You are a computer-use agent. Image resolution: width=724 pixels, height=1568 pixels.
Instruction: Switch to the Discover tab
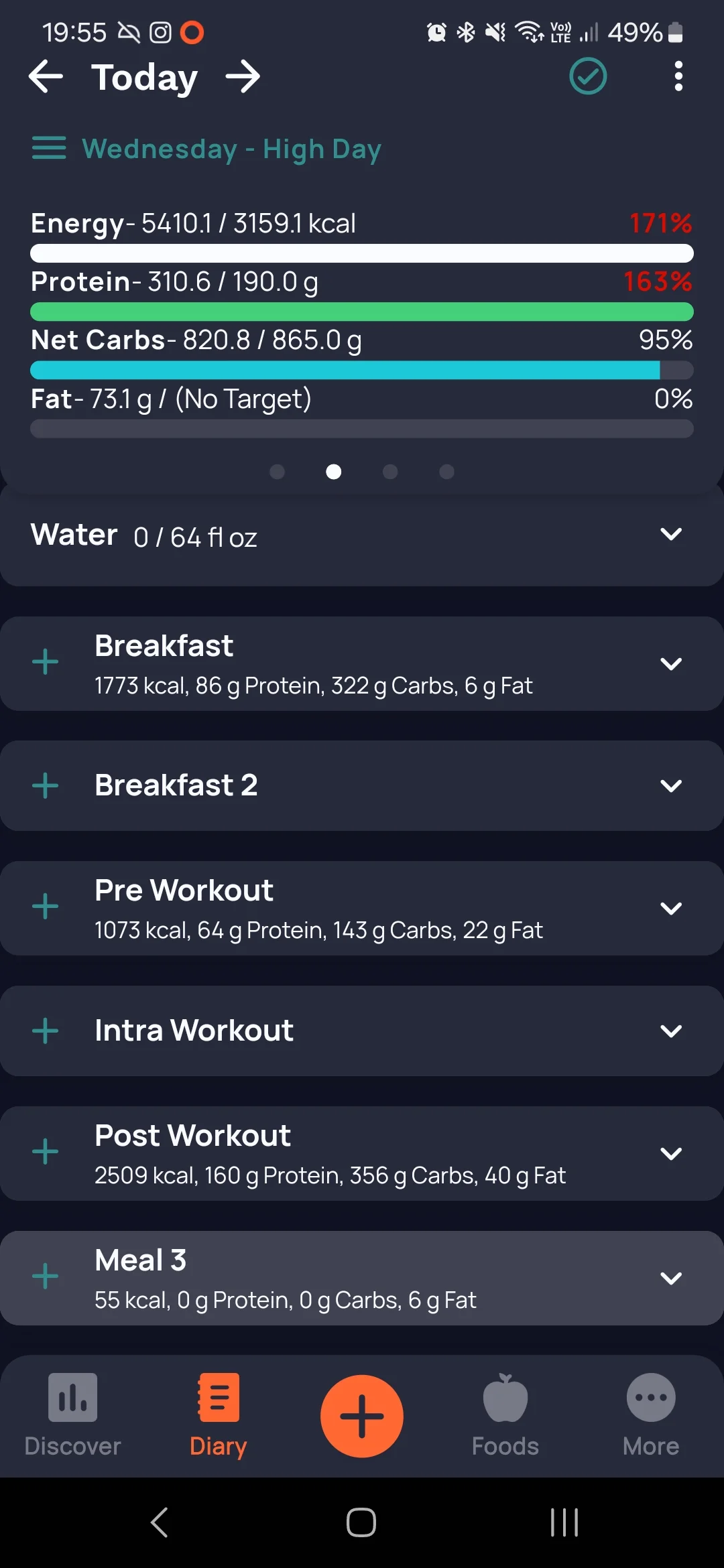72,1415
